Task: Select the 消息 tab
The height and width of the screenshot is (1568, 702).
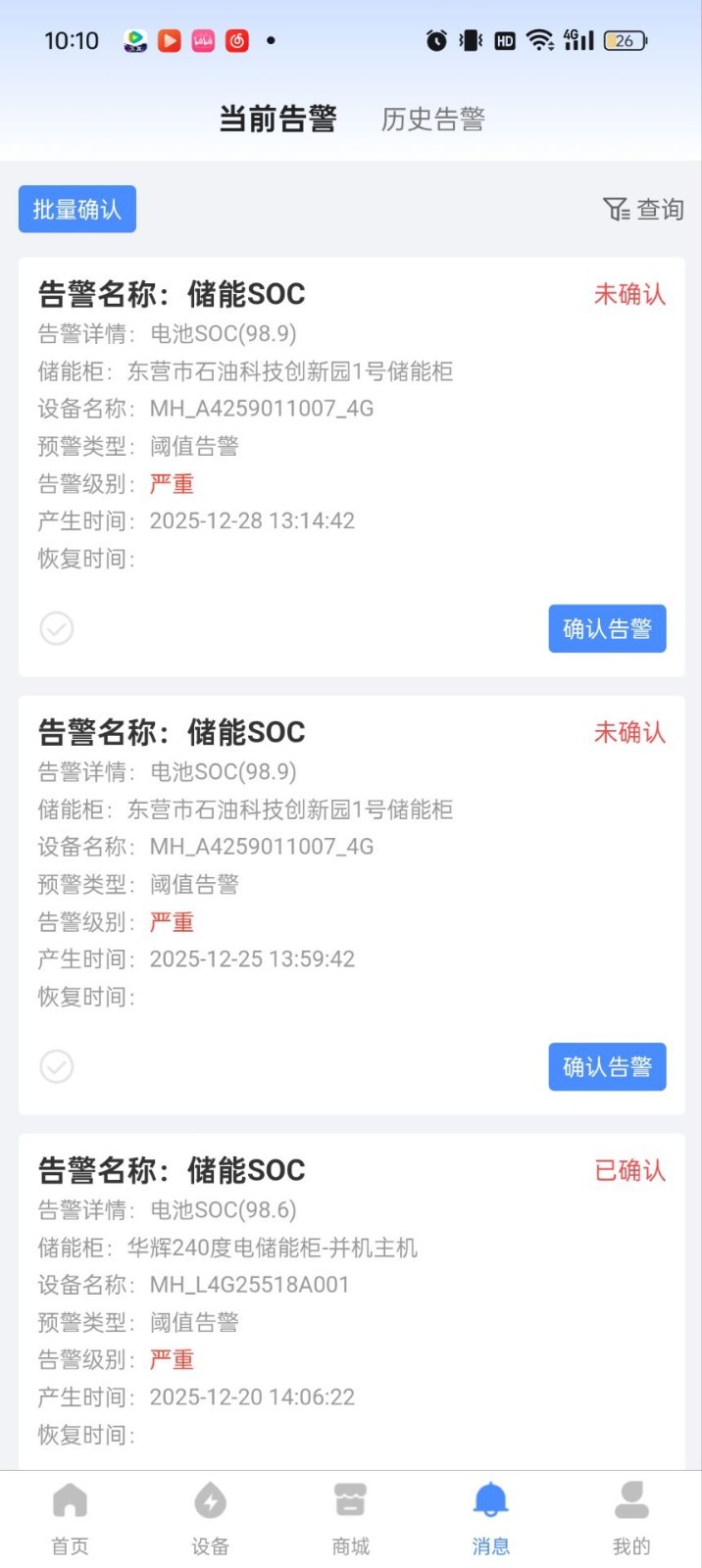Action: point(490,1519)
